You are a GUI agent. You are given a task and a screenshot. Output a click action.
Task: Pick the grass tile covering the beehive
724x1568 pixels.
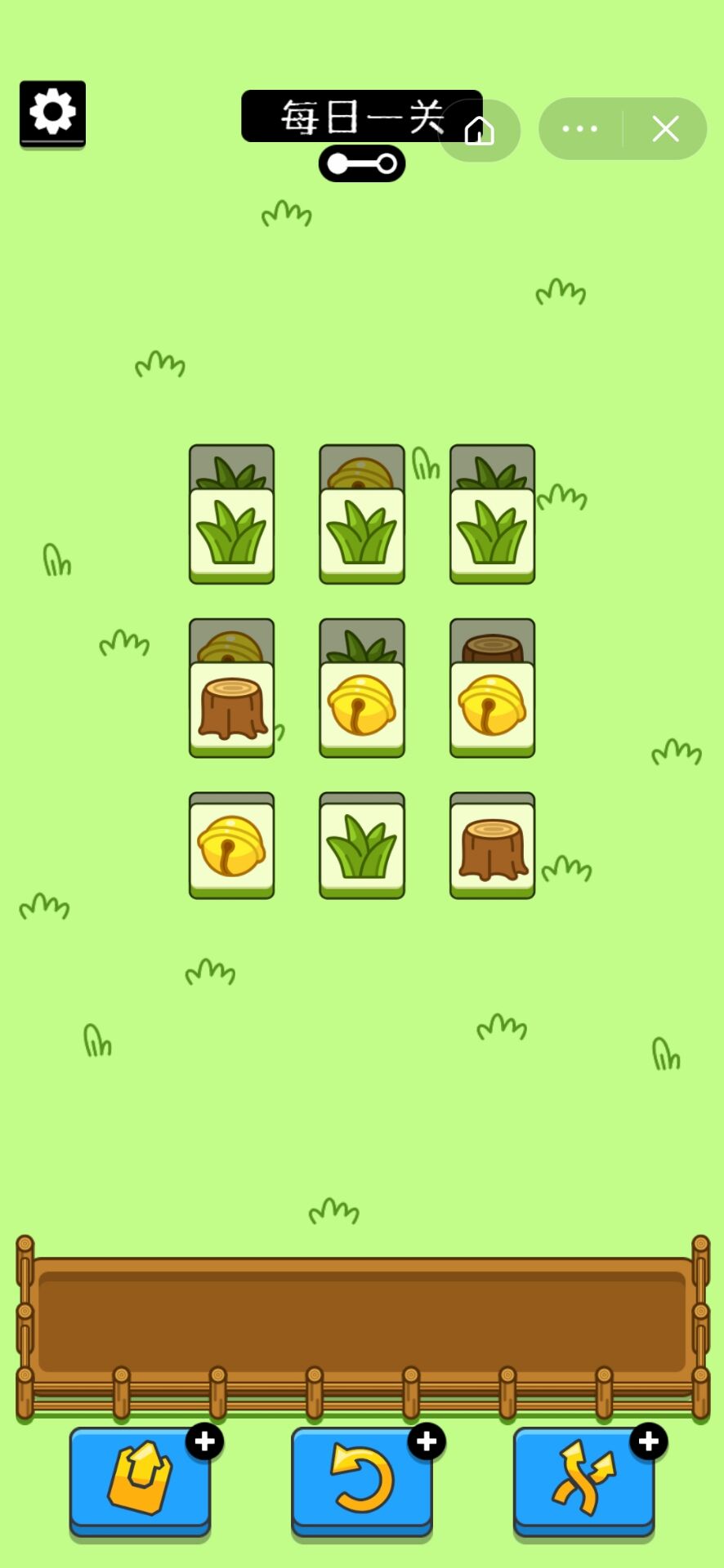(362, 534)
